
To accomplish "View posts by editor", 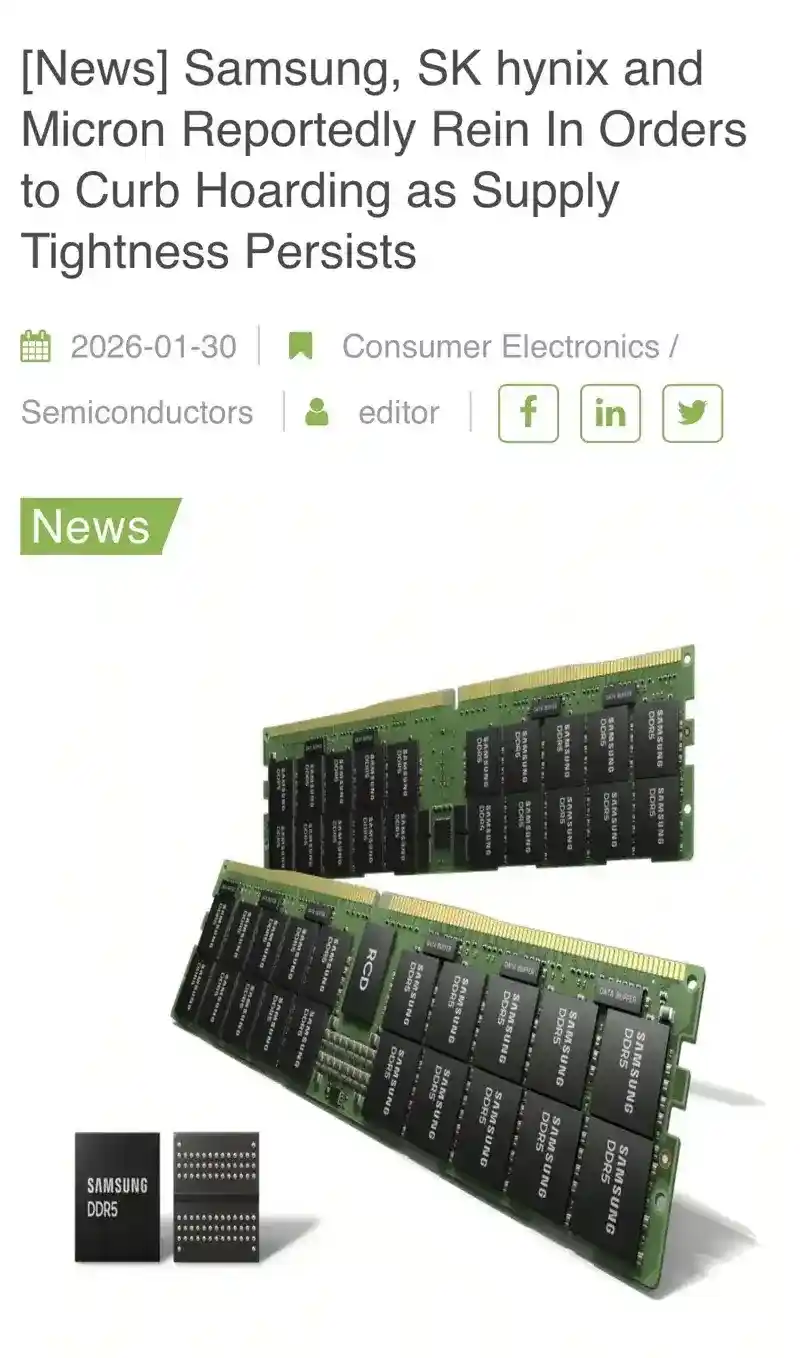I will click(x=398, y=412).
